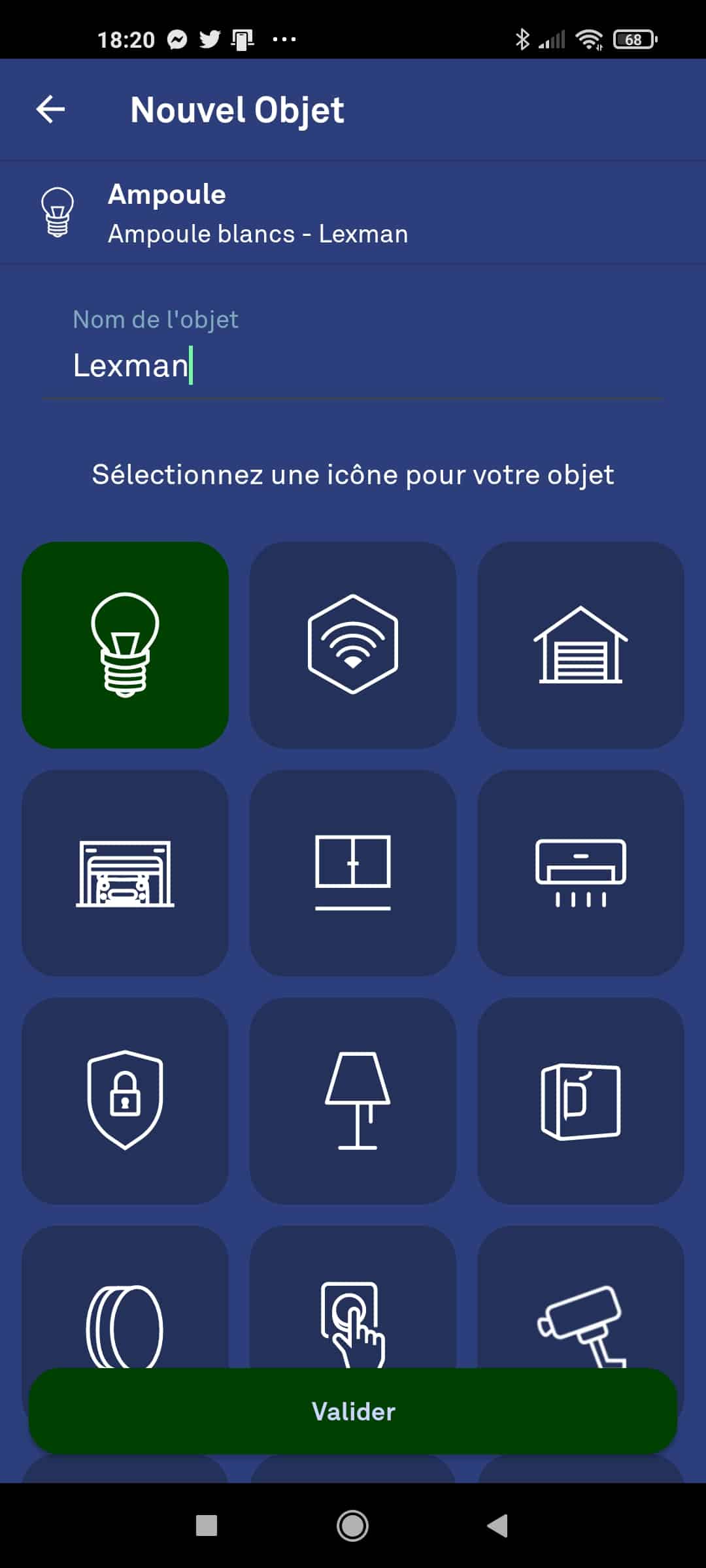The height and width of the screenshot is (1568, 706).
Task: Select the touch switch icon
Action: pyautogui.click(x=353, y=1298)
